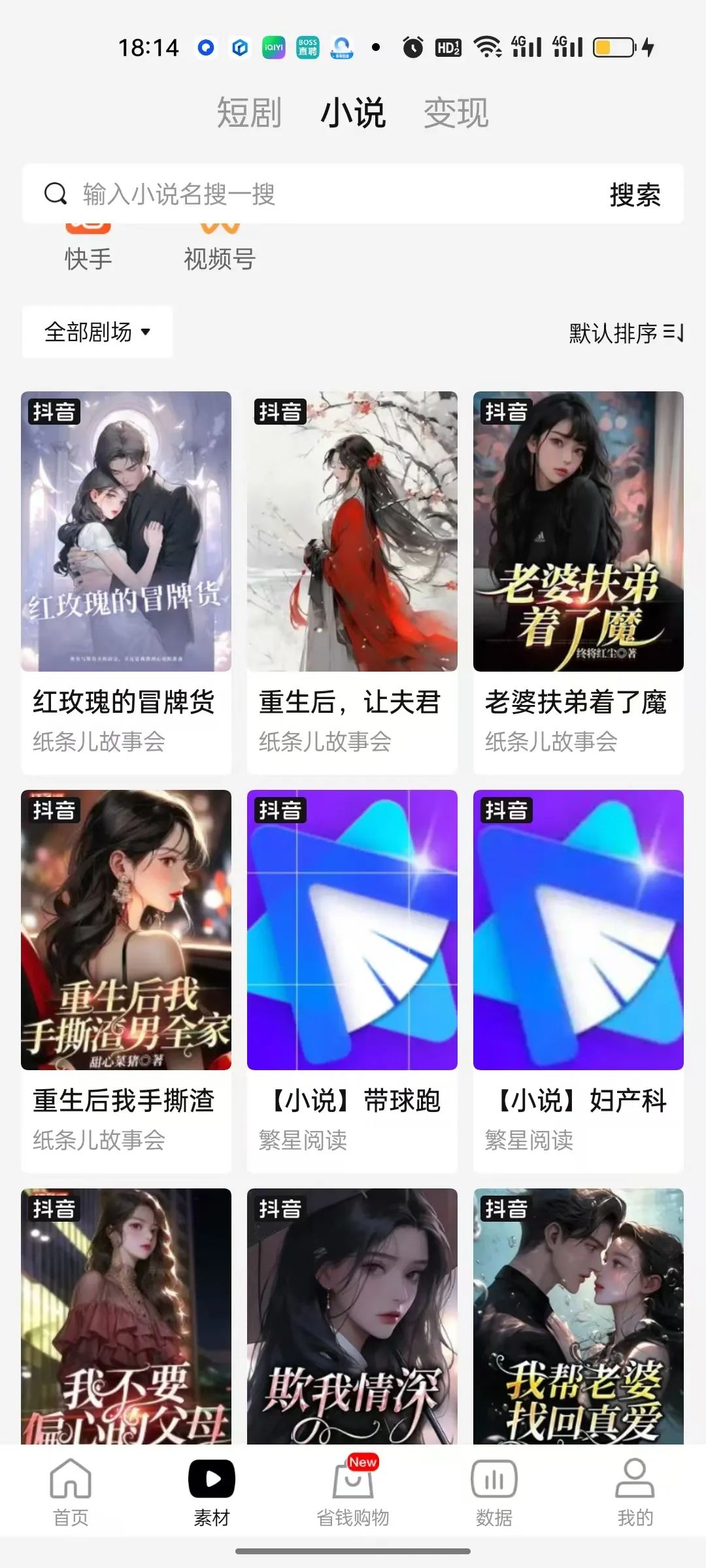Expand the 全部剧场 dropdown
This screenshot has width=706, height=1568.
[97, 332]
